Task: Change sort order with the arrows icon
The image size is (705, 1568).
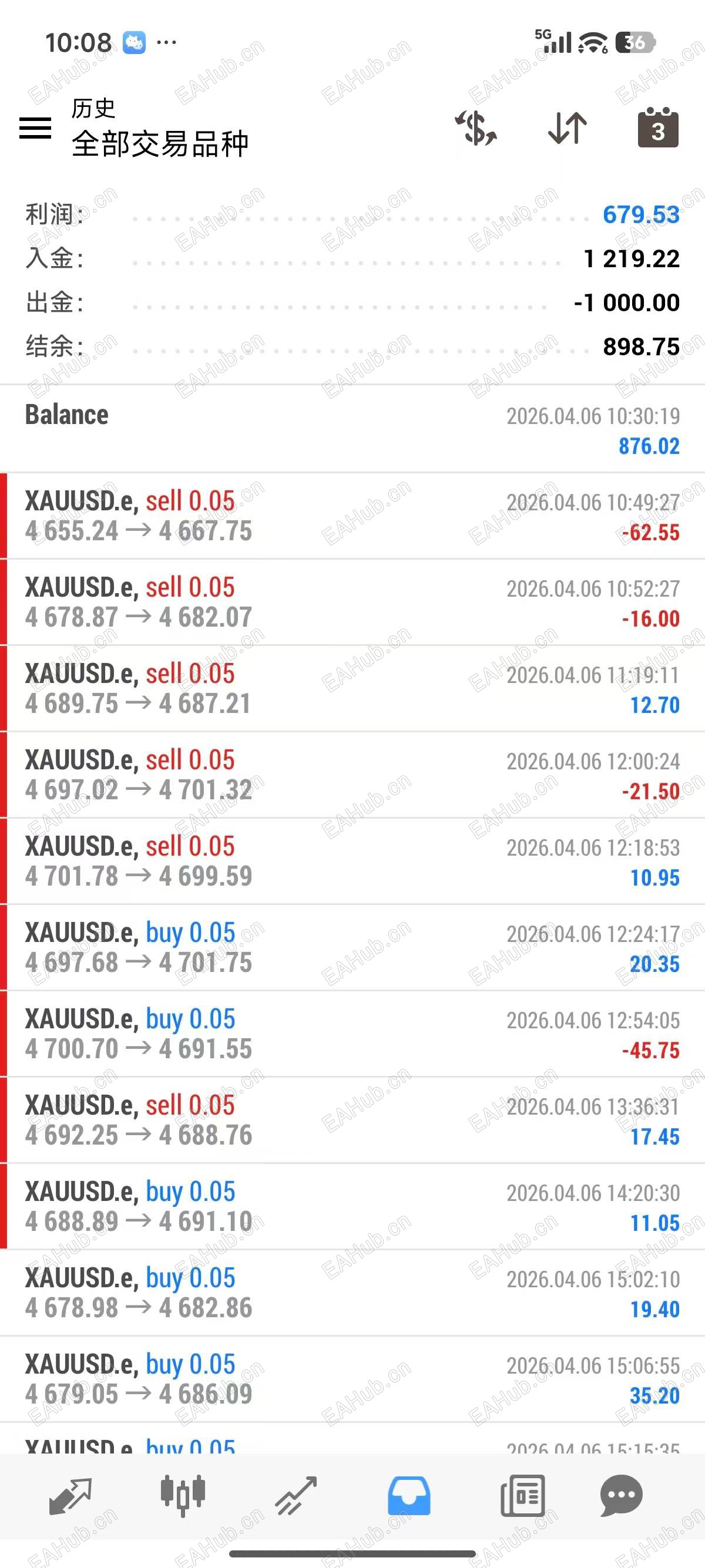Action: click(x=568, y=128)
